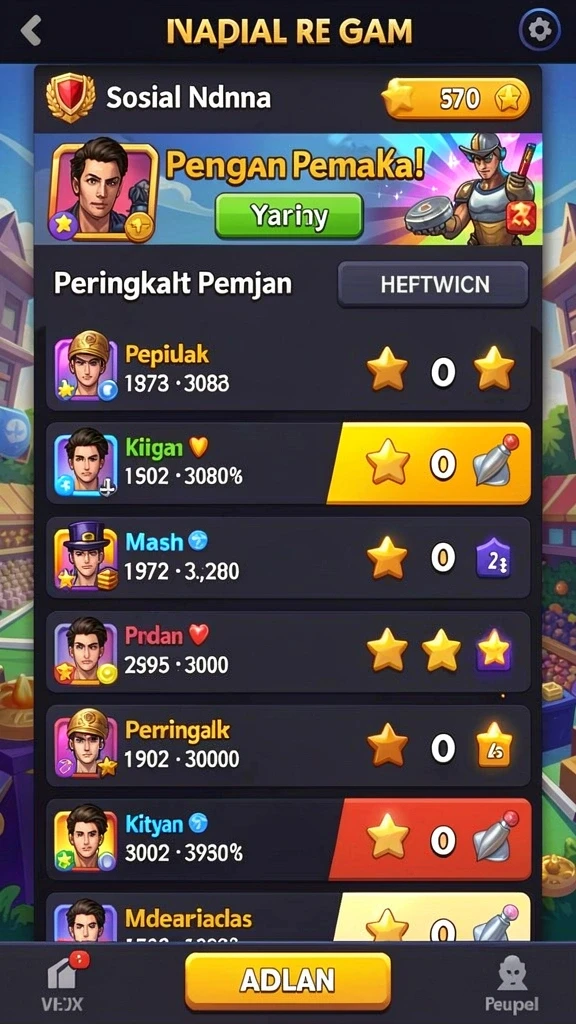Tap the yellow ADLAN button
The width and height of the screenshot is (576, 1024).
(x=288, y=980)
